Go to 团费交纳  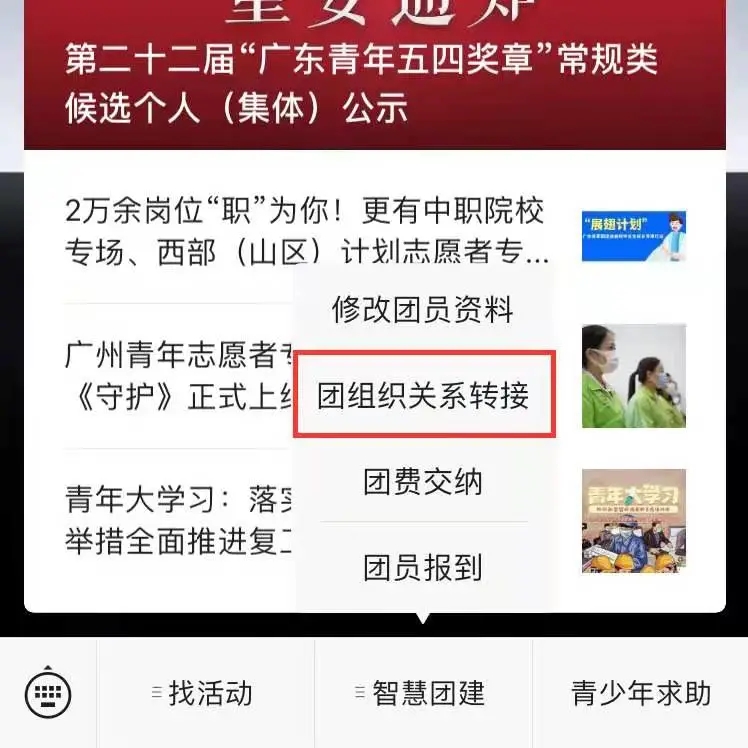point(423,481)
